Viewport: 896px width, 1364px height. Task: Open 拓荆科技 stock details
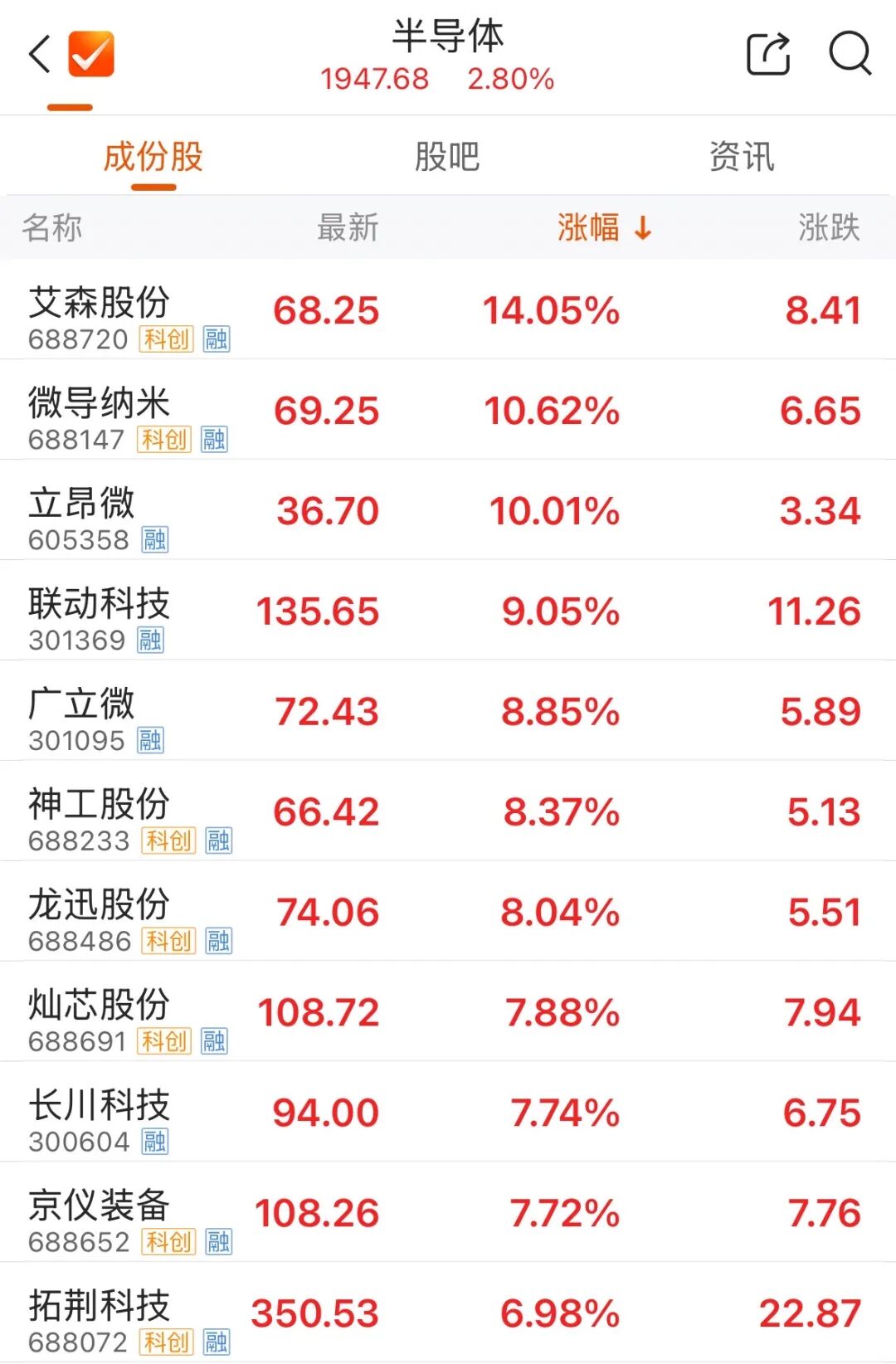point(100,1305)
